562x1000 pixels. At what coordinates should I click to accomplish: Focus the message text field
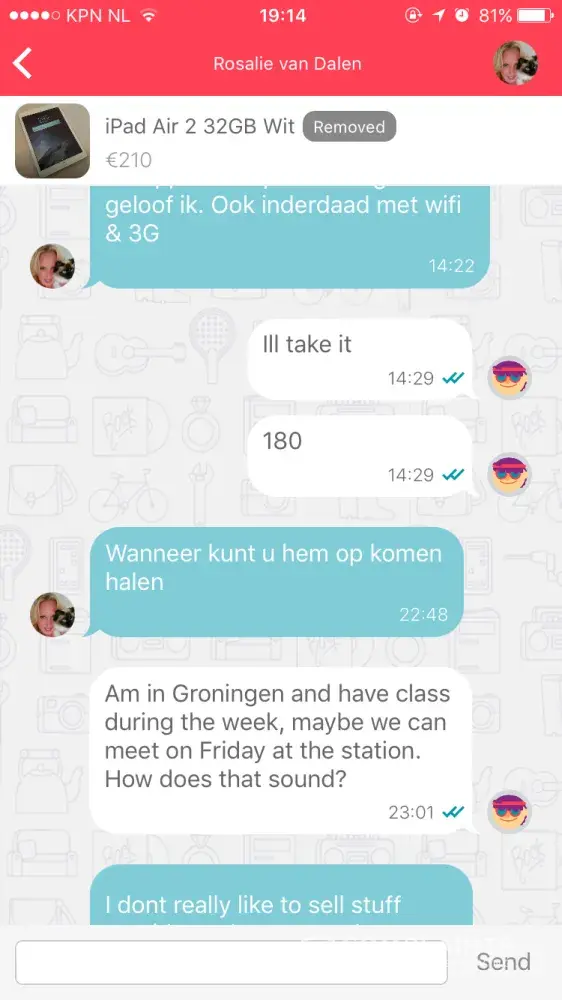pyautogui.click(x=231, y=962)
